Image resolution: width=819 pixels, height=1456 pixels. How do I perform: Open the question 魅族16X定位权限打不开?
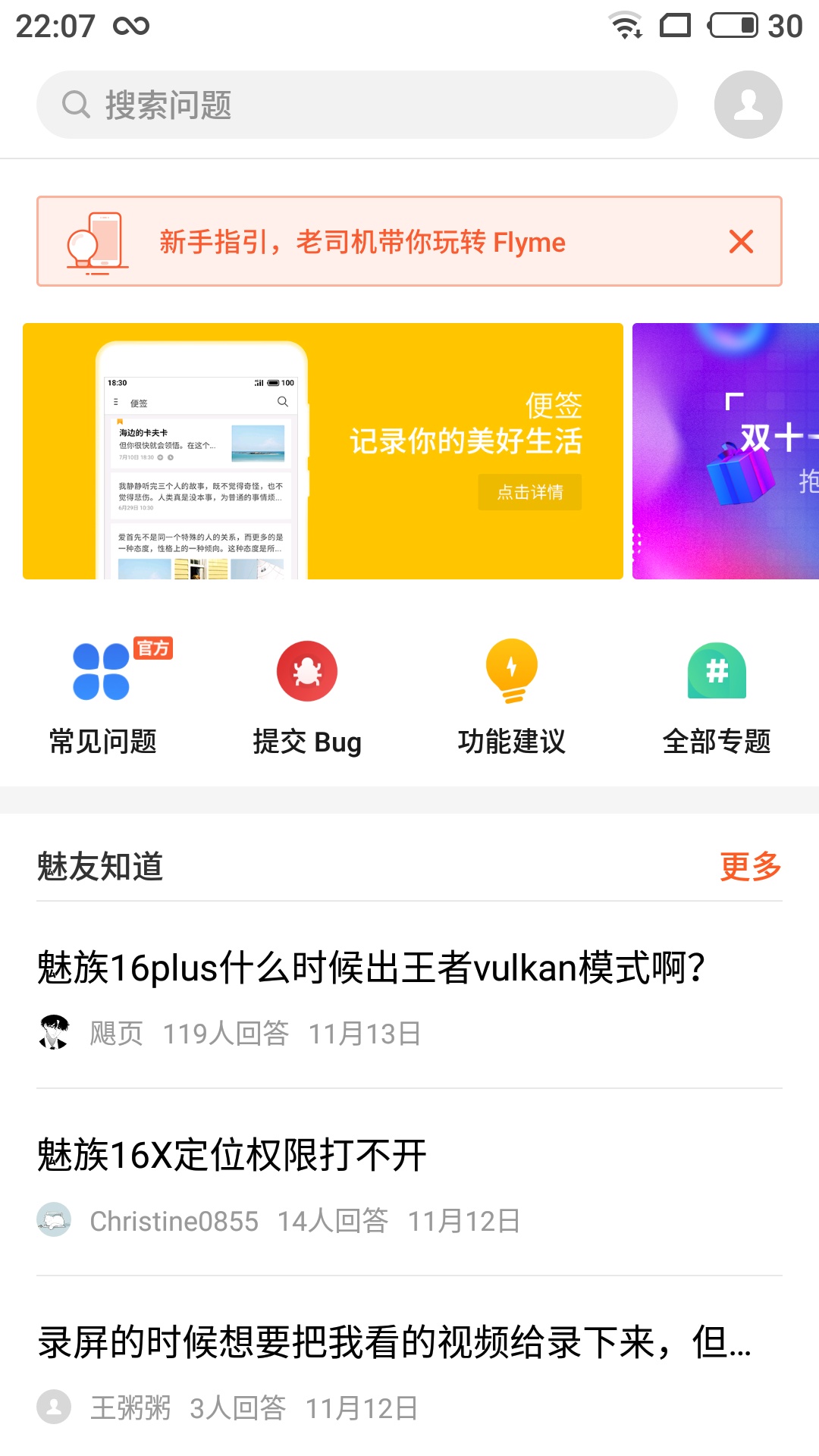click(x=409, y=1183)
